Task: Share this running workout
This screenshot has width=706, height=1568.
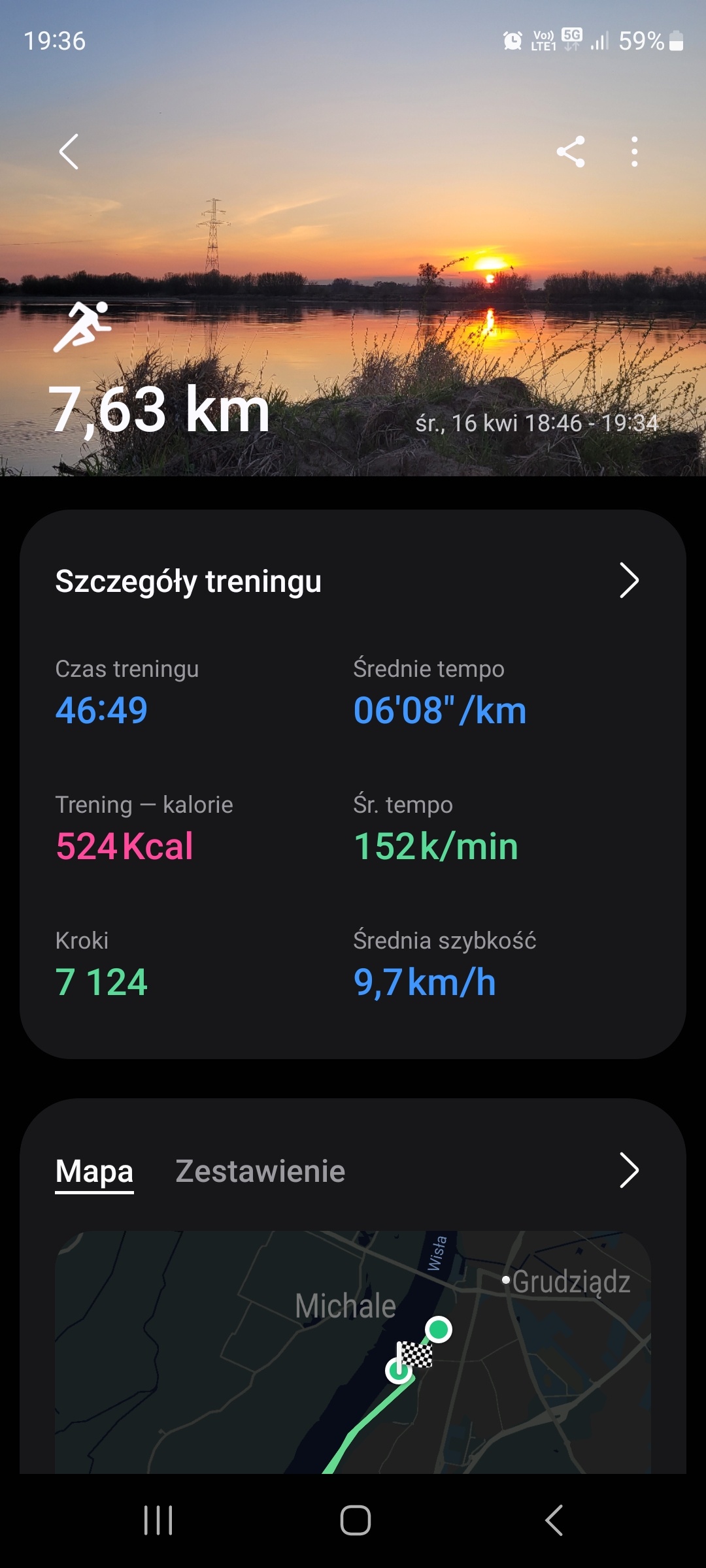Action: point(571,152)
